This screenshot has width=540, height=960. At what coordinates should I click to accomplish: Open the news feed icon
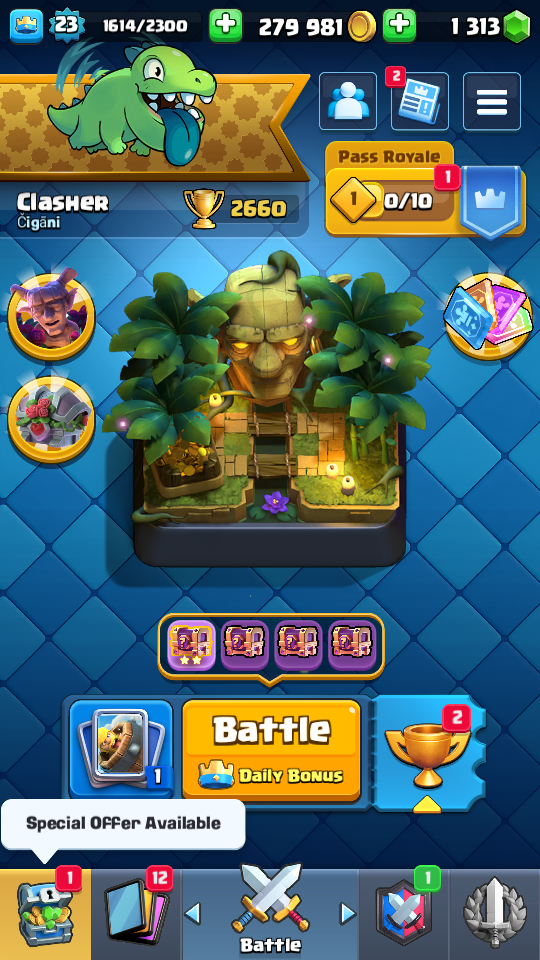[420, 102]
